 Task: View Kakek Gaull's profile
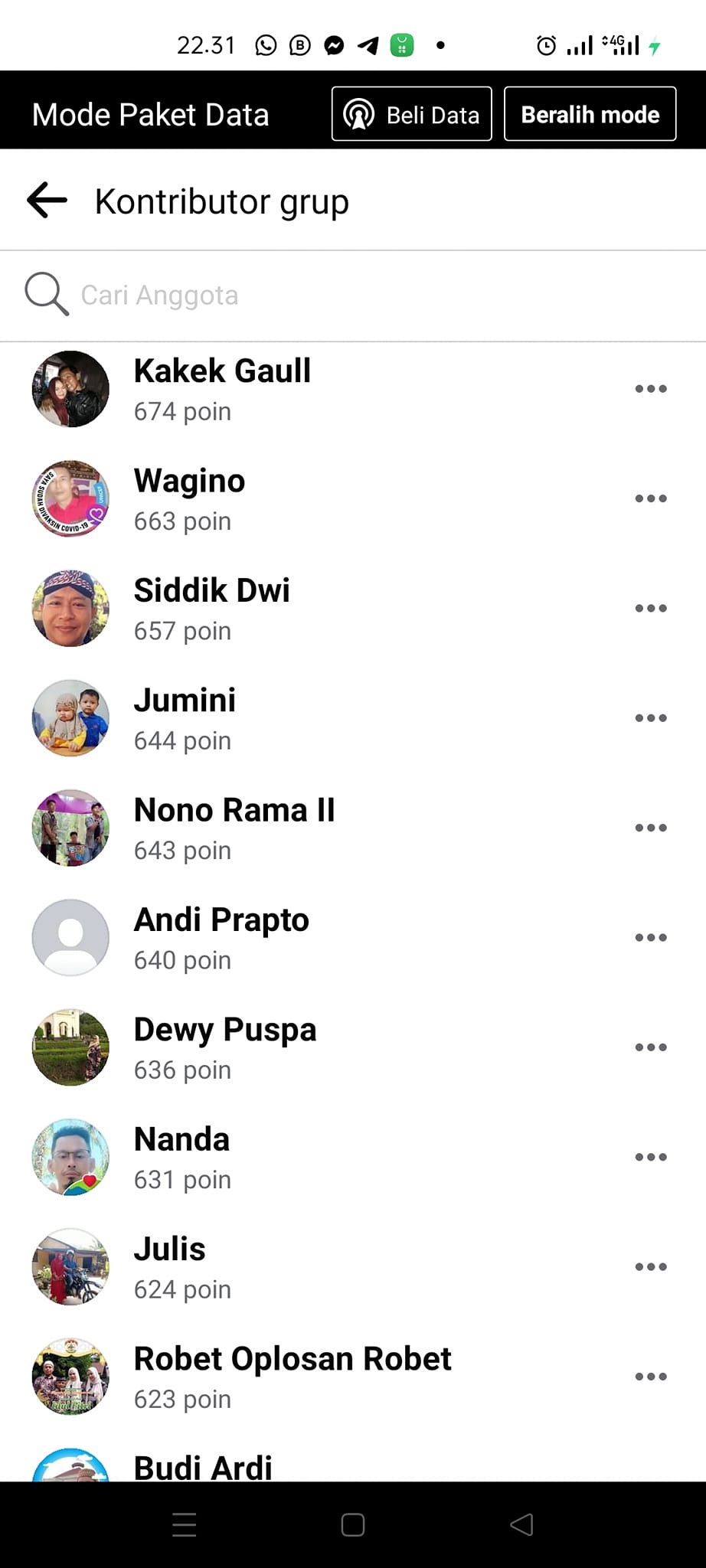point(222,372)
